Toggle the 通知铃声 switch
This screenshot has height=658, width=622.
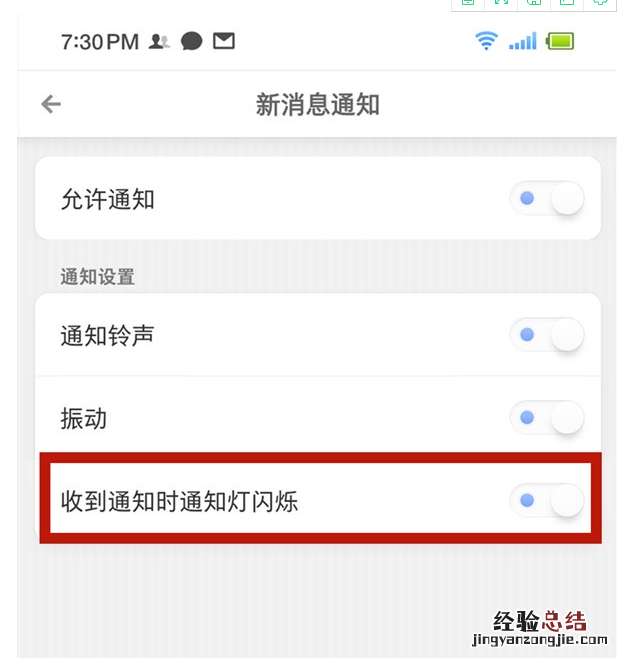[x=546, y=334]
